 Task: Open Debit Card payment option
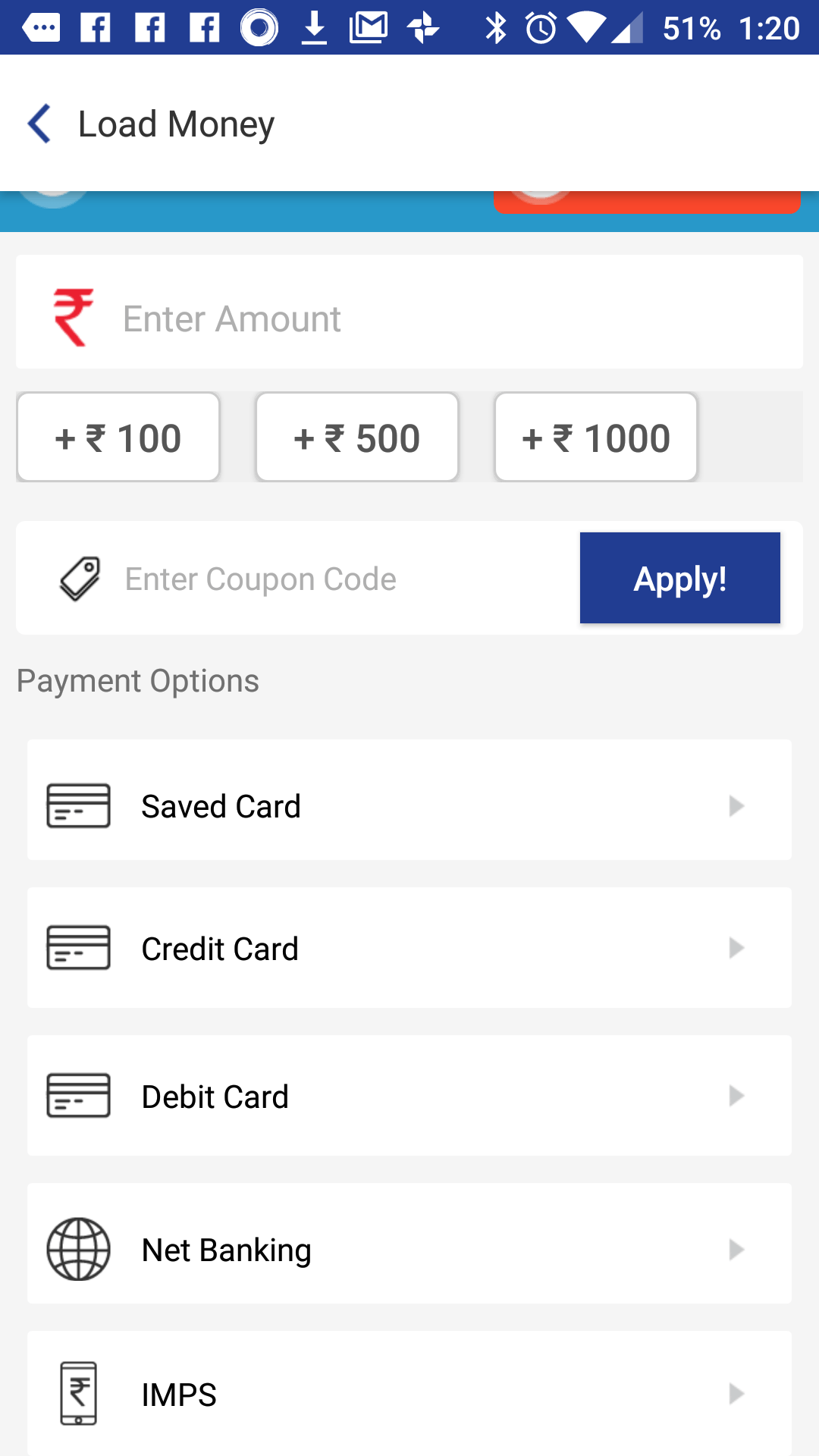(x=409, y=1096)
